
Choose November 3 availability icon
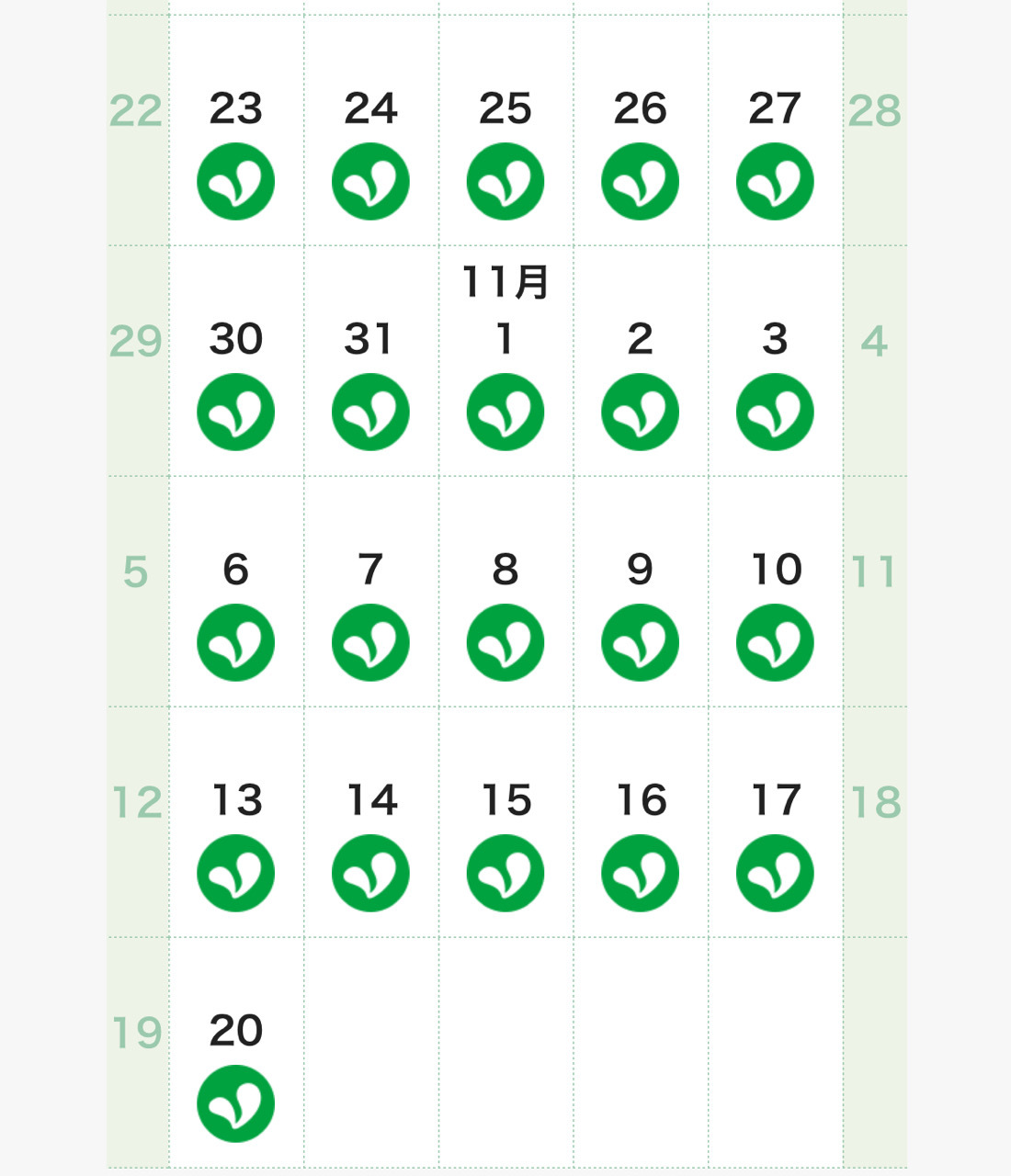775,412
